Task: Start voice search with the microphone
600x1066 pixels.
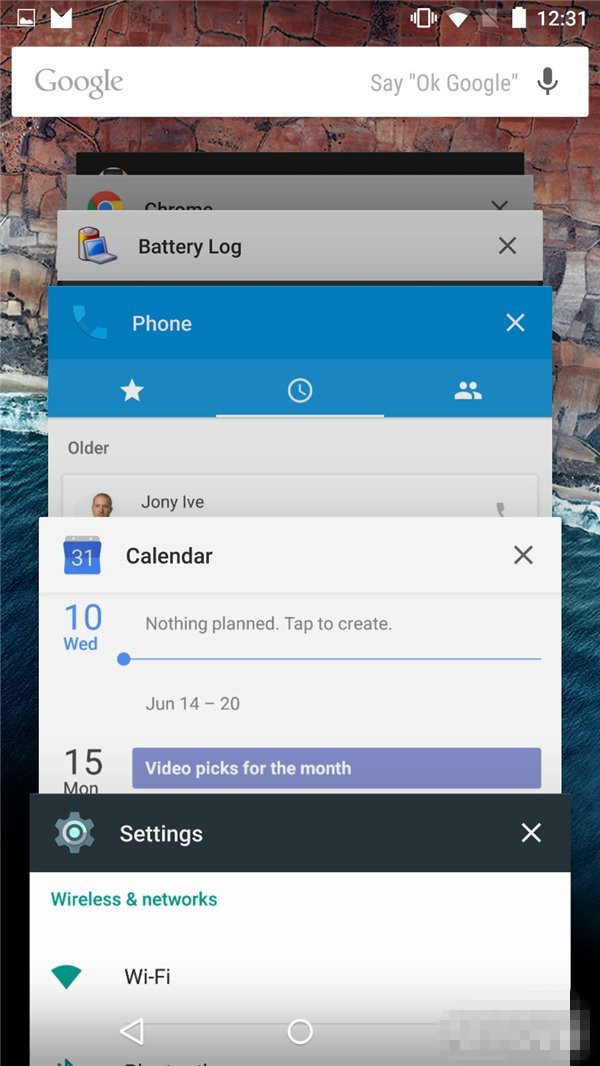Action: pos(547,82)
